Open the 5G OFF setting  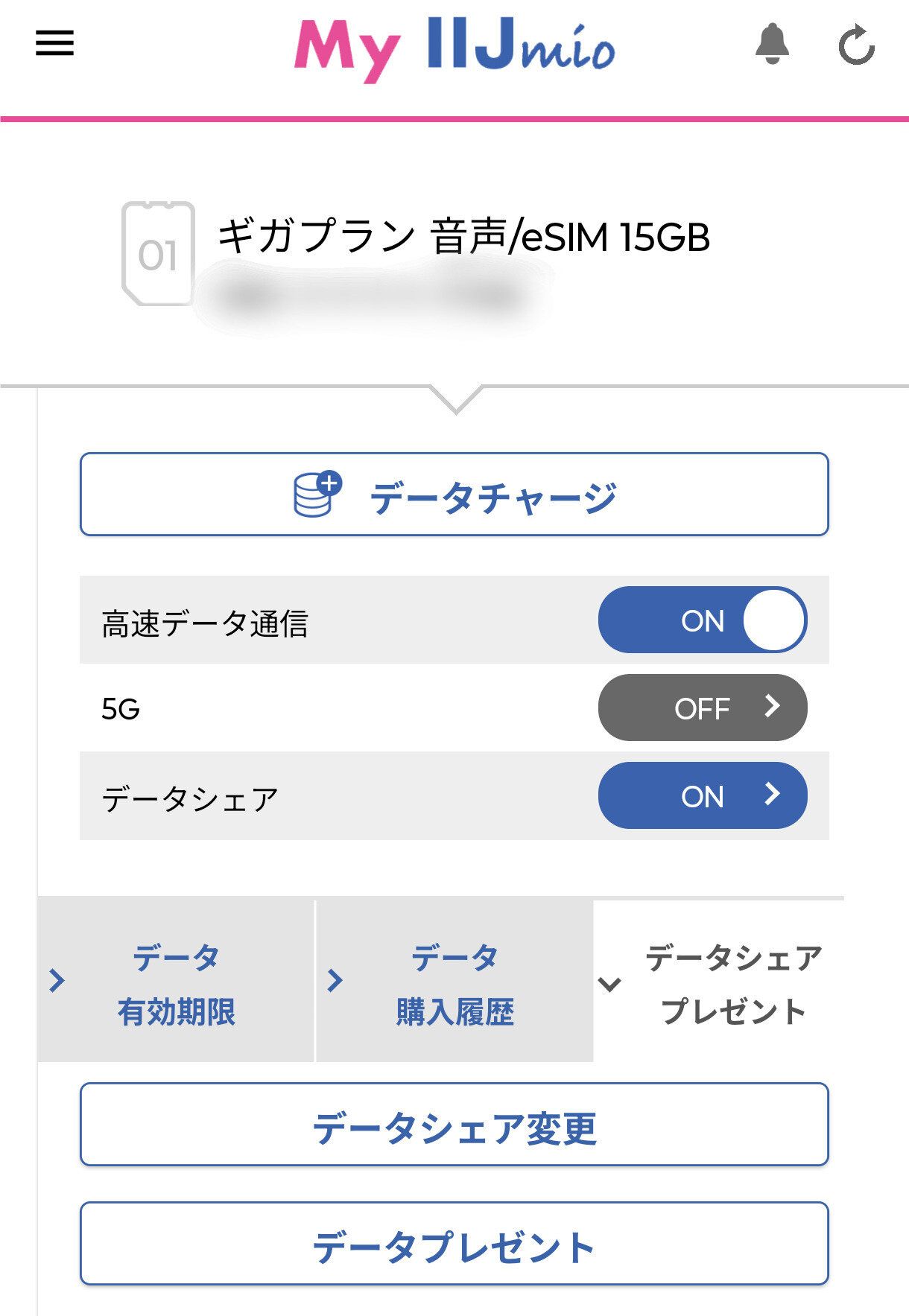pyautogui.click(x=702, y=708)
